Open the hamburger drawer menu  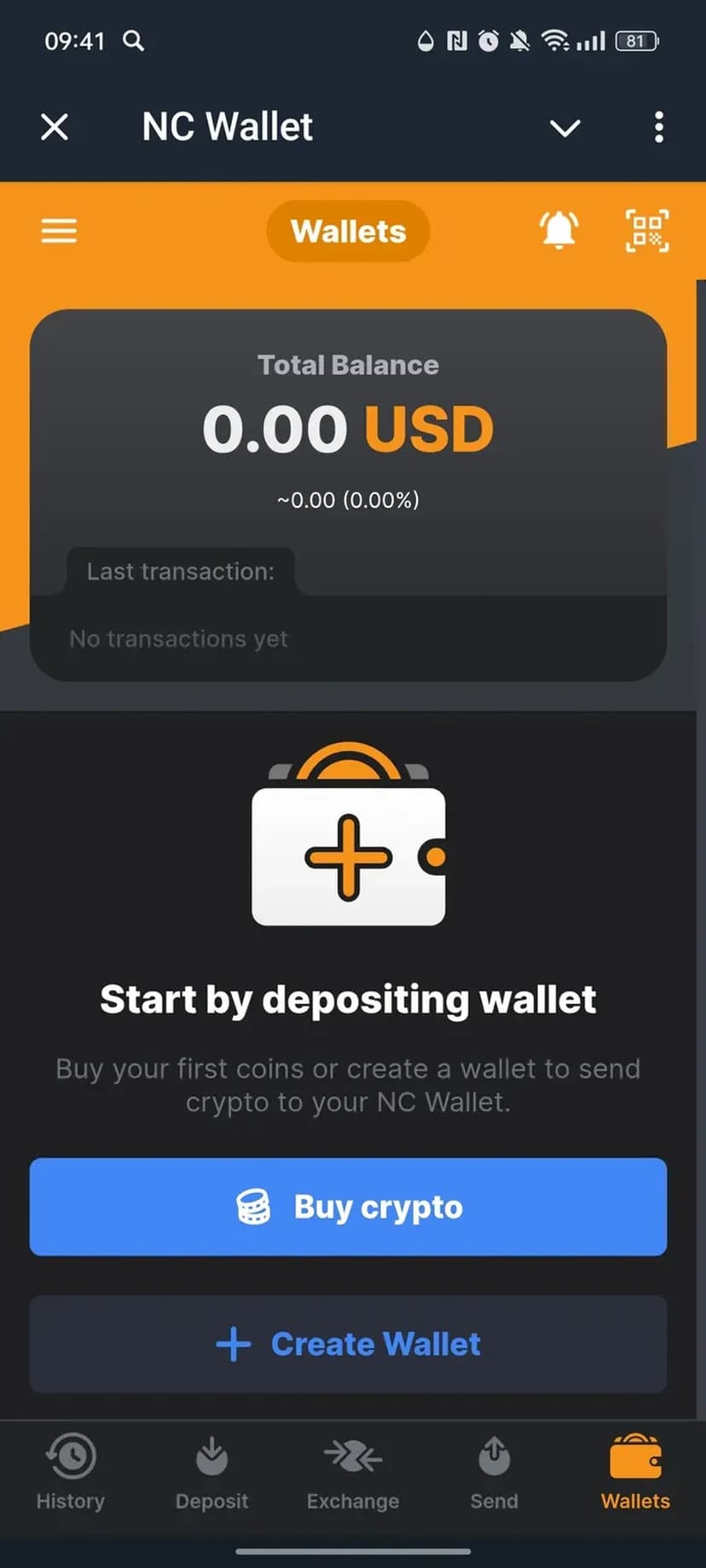59,231
